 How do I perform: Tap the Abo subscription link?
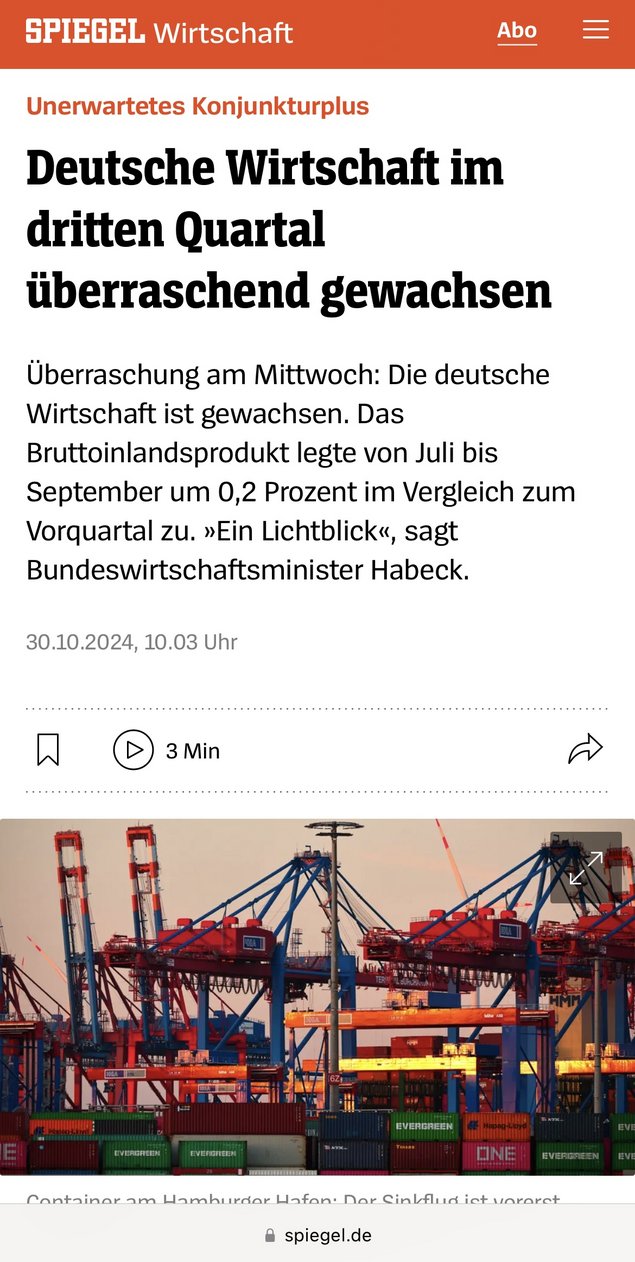pos(517,31)
